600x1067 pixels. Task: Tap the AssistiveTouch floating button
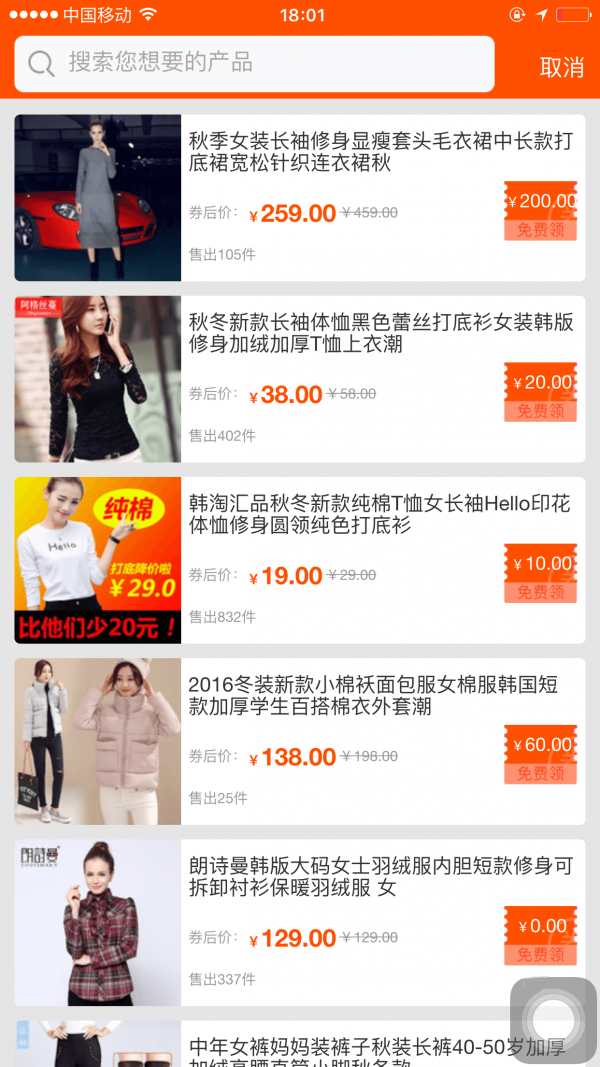[x=554, y=1021]
